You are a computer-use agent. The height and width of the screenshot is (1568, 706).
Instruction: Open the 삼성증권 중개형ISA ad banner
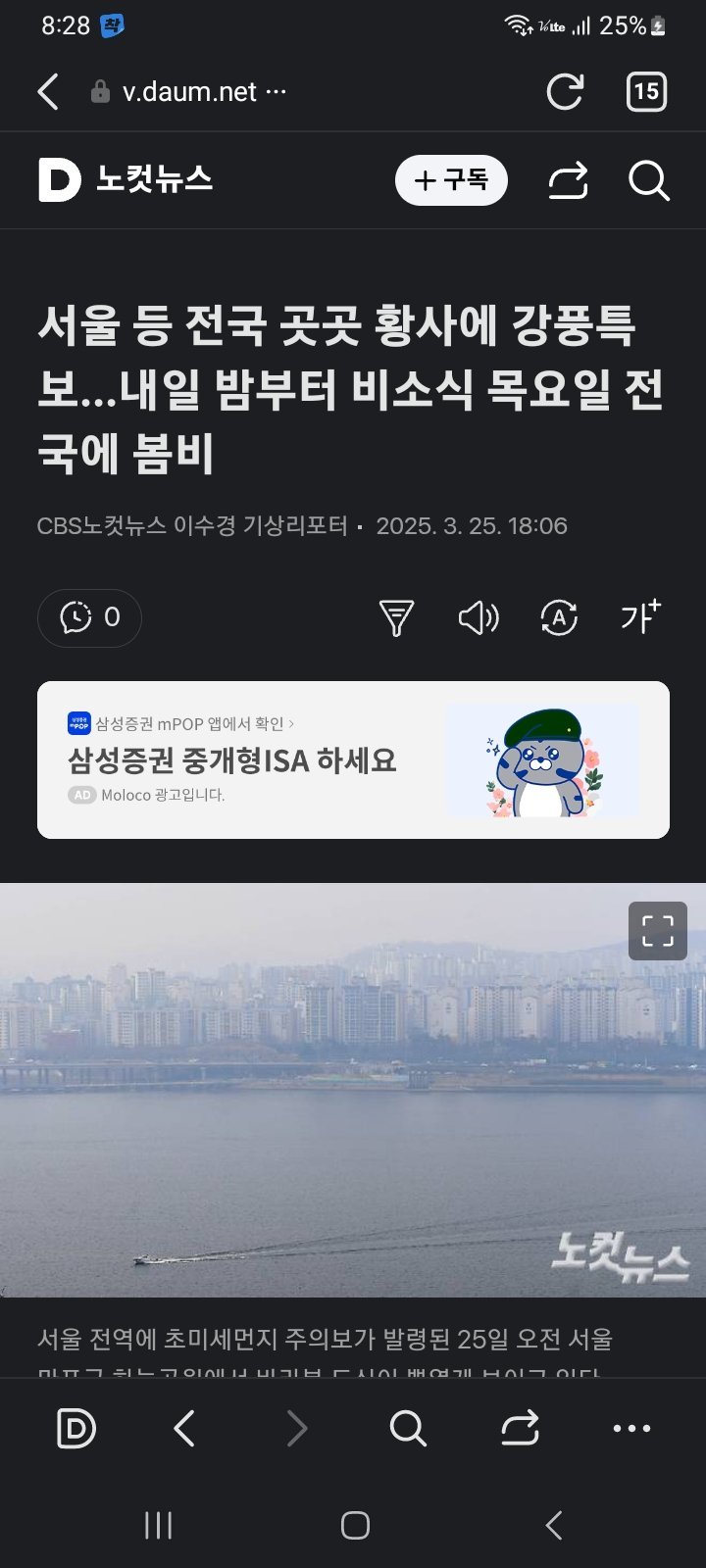[x=353, y=760]
